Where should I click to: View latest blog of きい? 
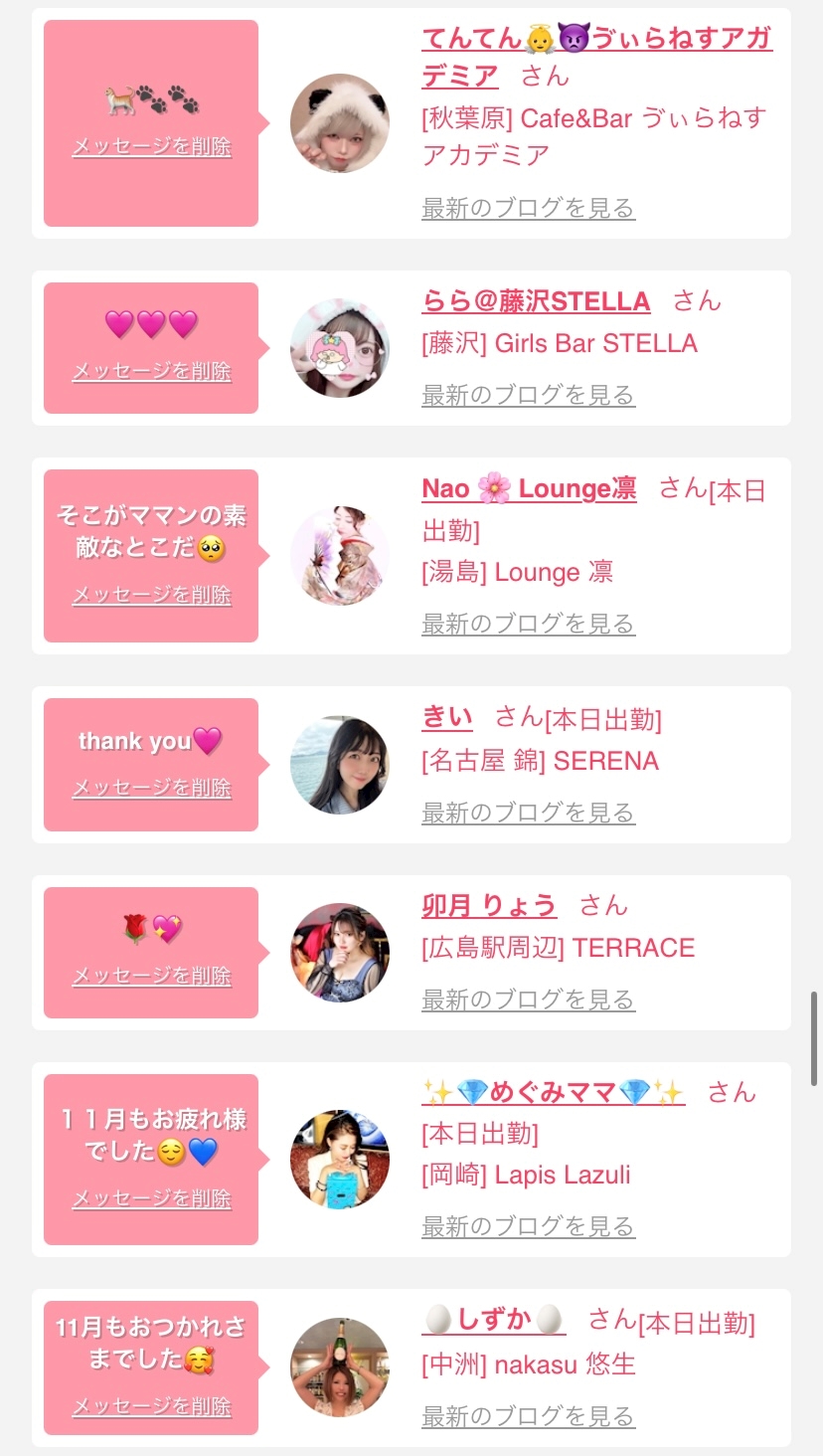click(528, 814)
